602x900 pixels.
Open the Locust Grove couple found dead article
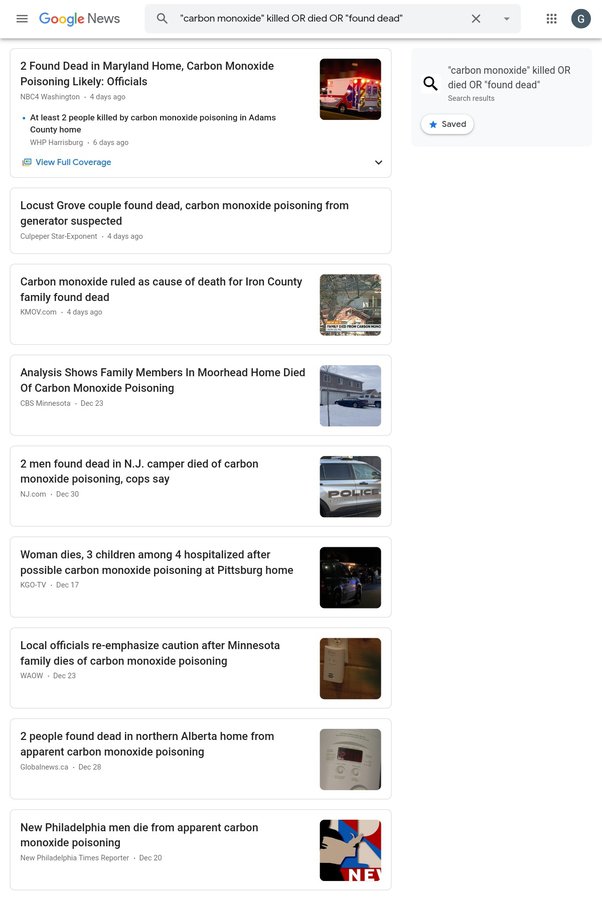click(184, 213)
